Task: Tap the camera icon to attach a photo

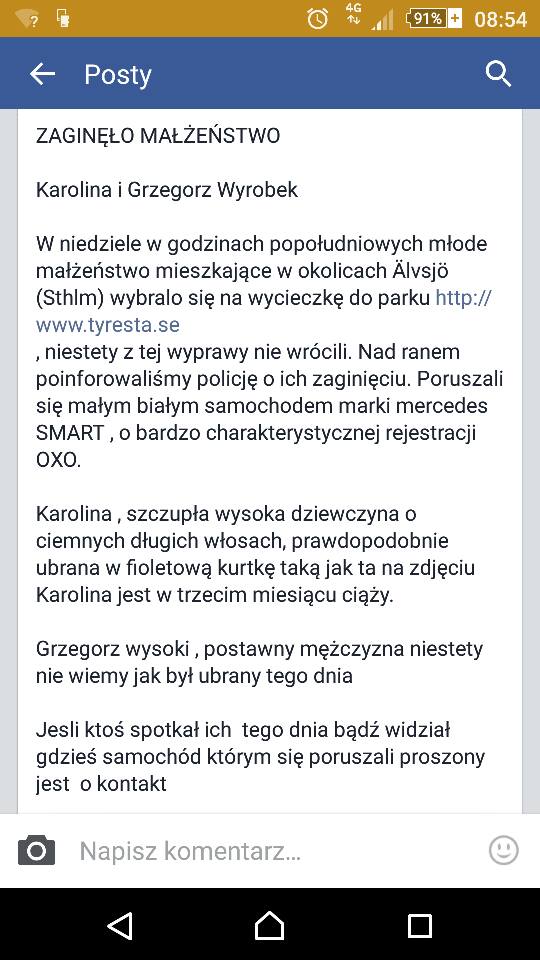Action: point(37,850)
